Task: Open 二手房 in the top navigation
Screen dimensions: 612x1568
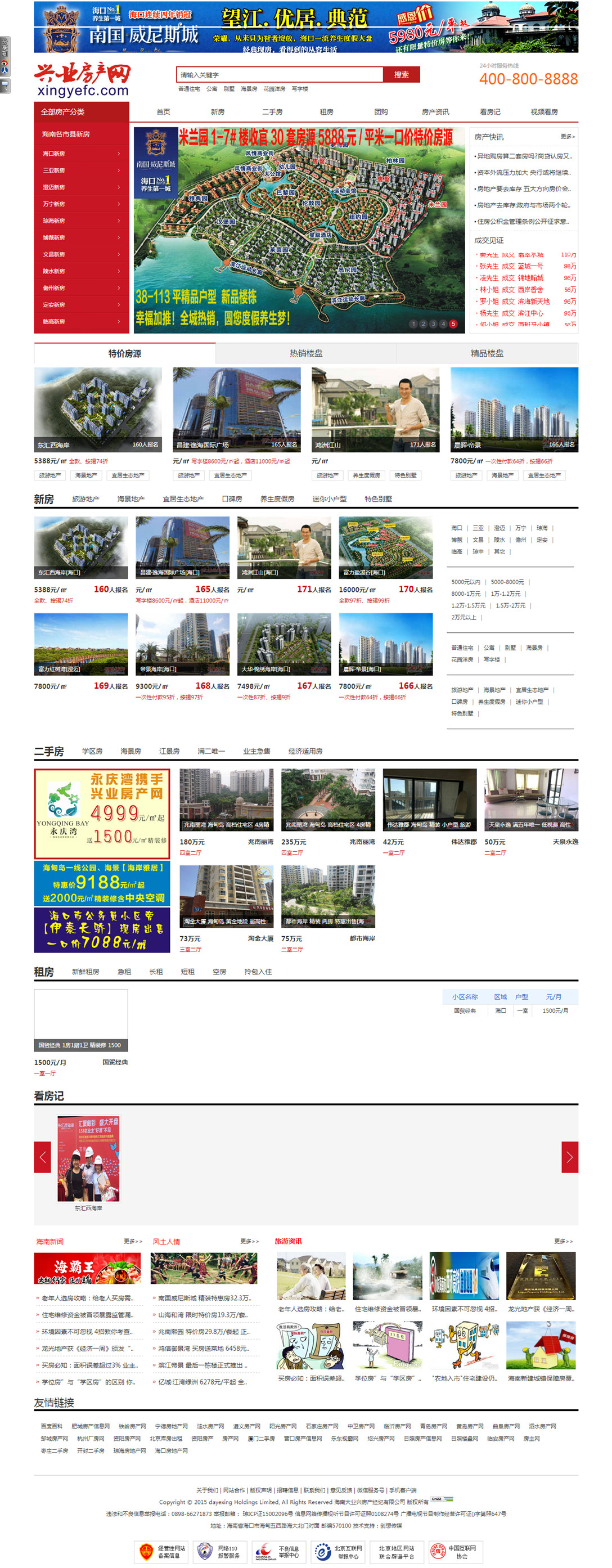Action: 272,112
